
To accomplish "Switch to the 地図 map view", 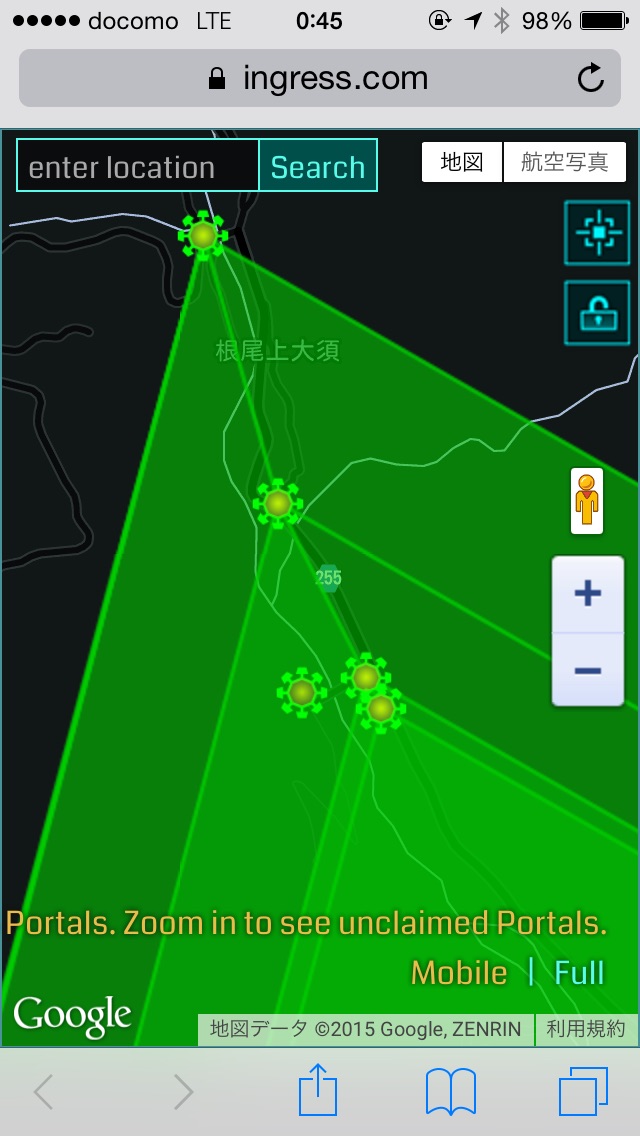I will pos(462,162).
